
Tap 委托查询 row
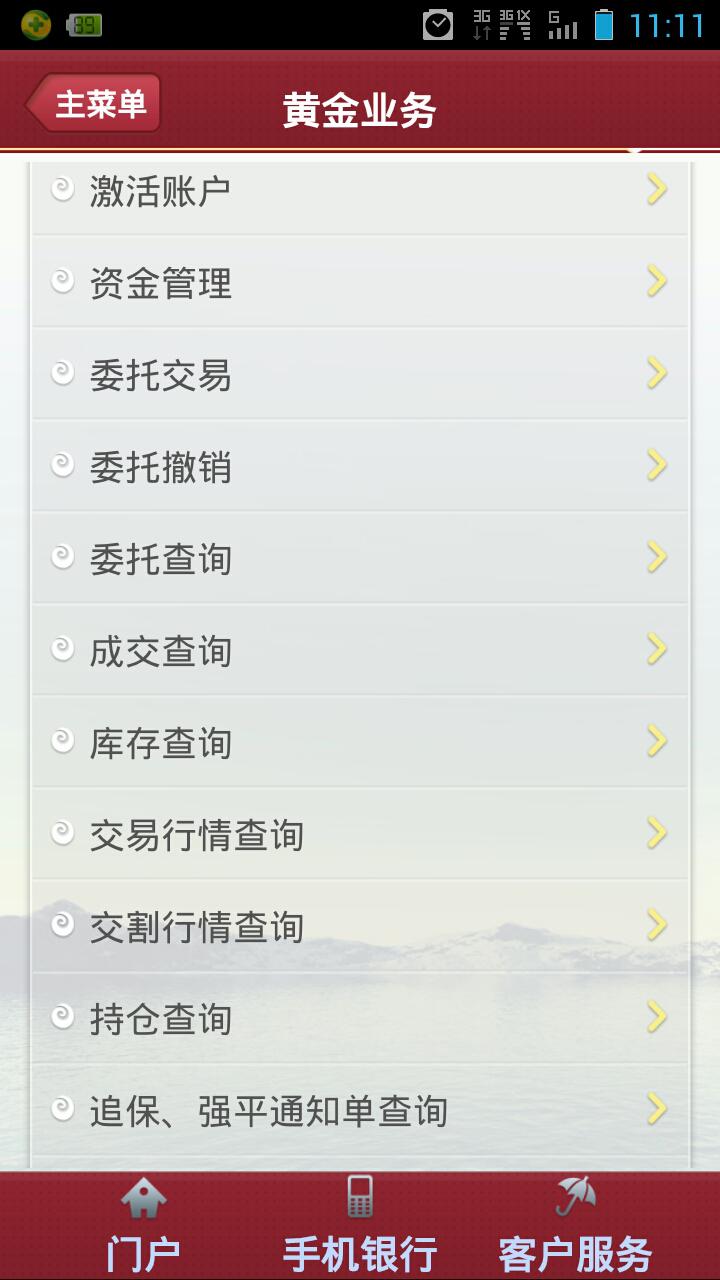360,559
